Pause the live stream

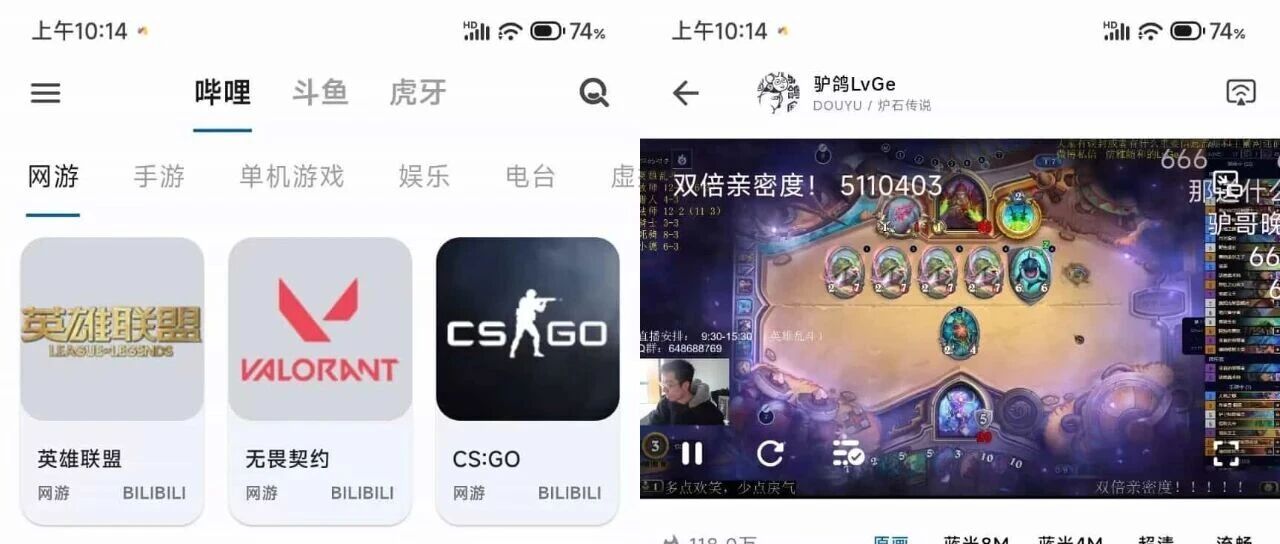692,454
